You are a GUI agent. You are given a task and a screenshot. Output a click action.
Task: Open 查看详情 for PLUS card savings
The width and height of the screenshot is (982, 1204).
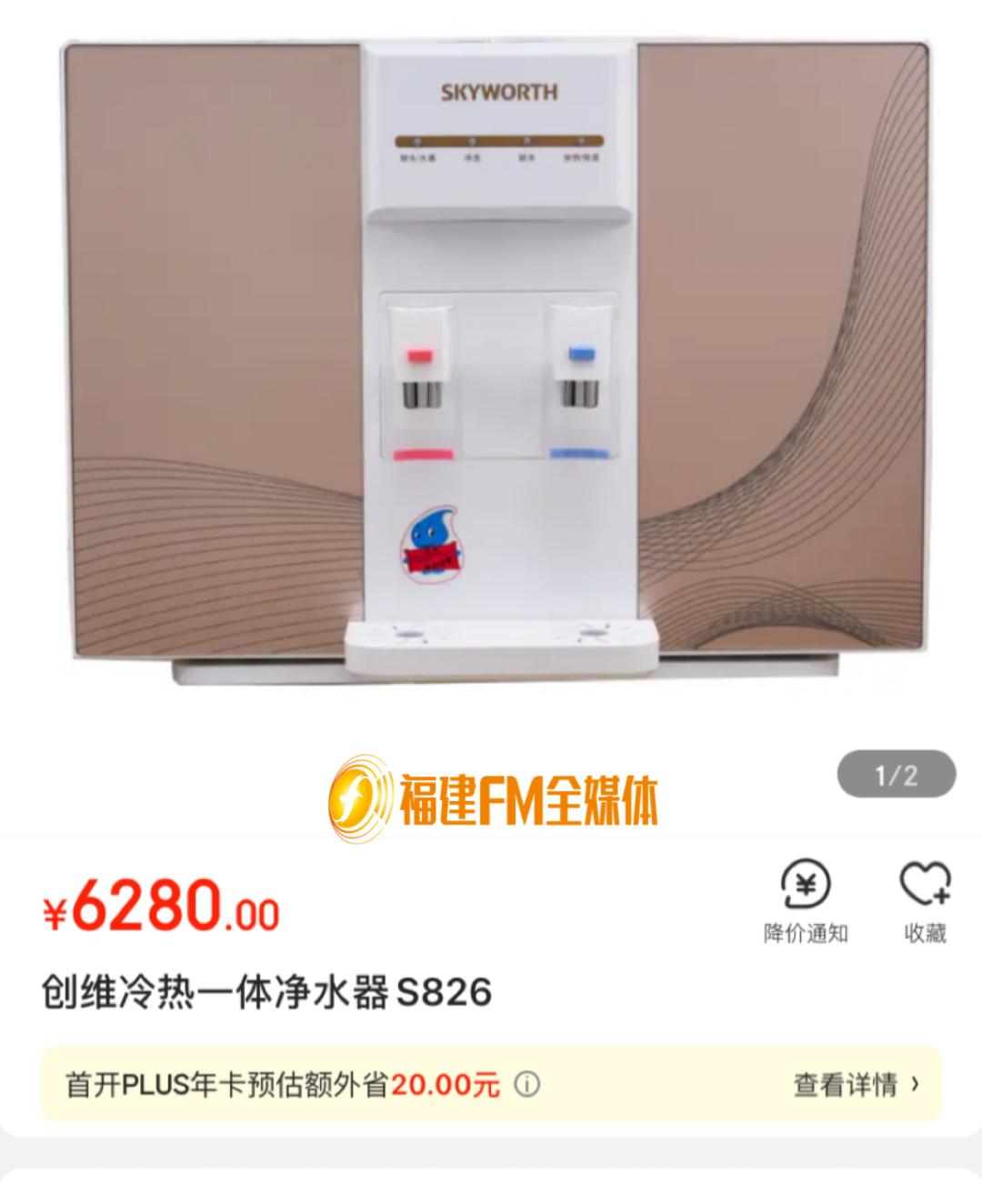click(856, 1084)
